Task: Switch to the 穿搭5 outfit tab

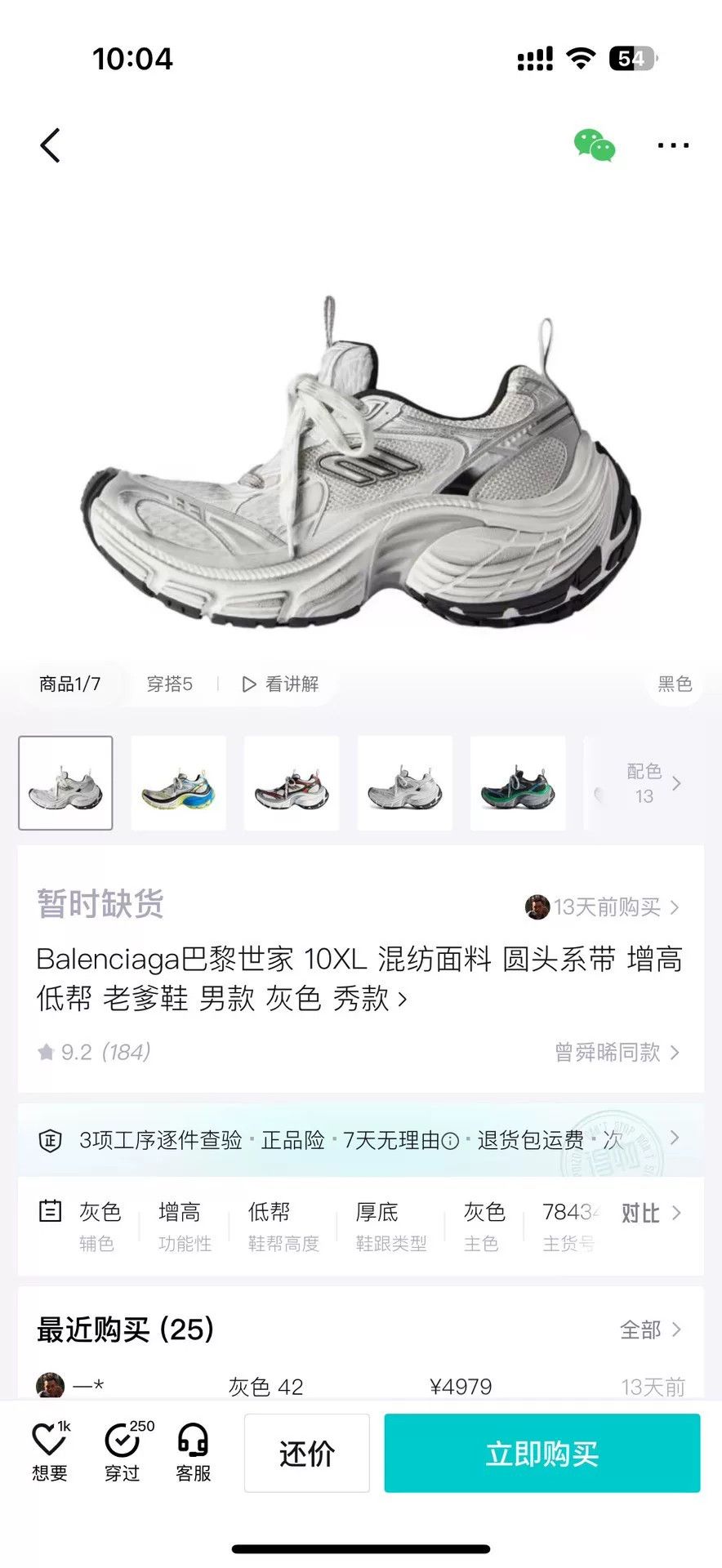Action: [170, 684]
